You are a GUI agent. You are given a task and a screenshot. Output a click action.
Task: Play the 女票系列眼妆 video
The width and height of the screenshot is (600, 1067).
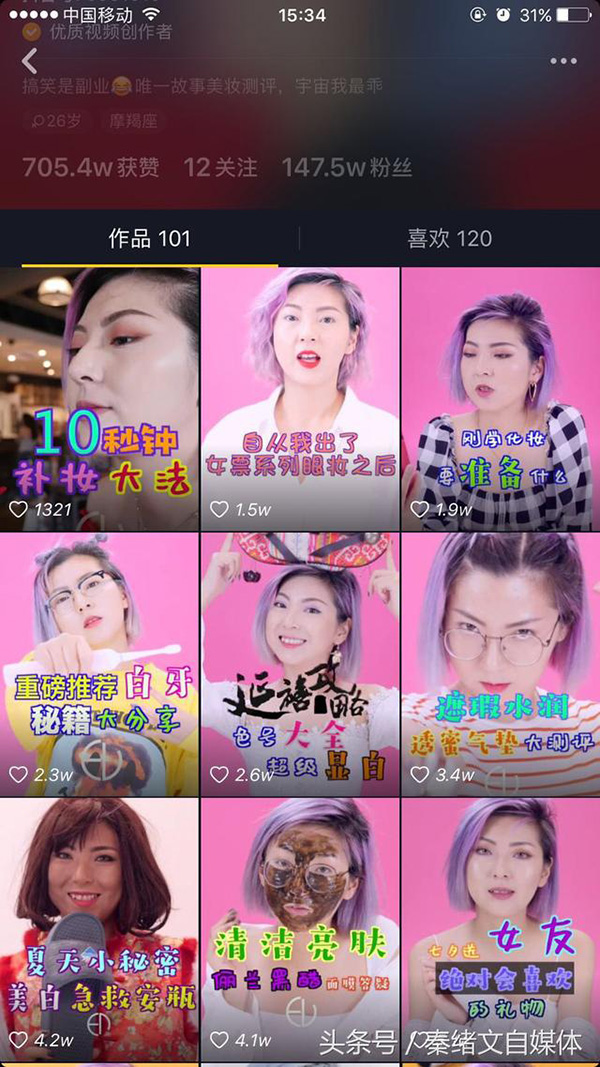[x=300, y=398]
